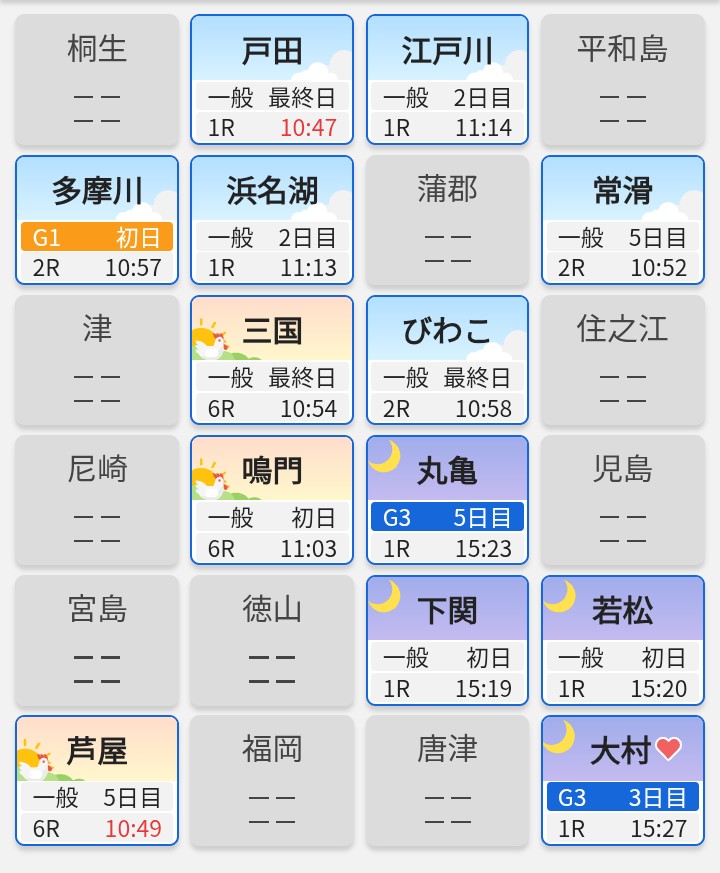Open the 三国 最終日 card
The image size is (720, 873).
pos(272,360)
